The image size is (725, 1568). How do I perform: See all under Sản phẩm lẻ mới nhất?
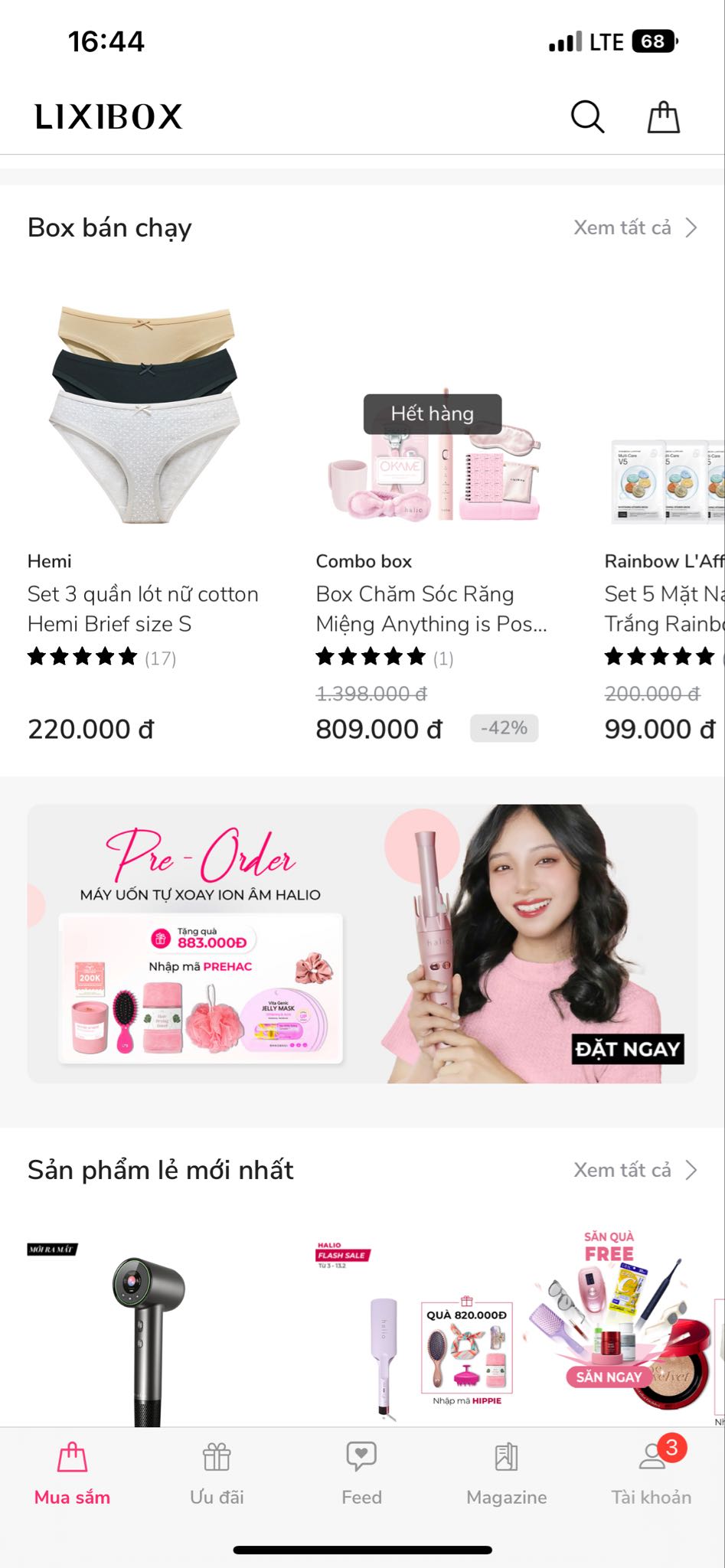[x=635, y=1170]
